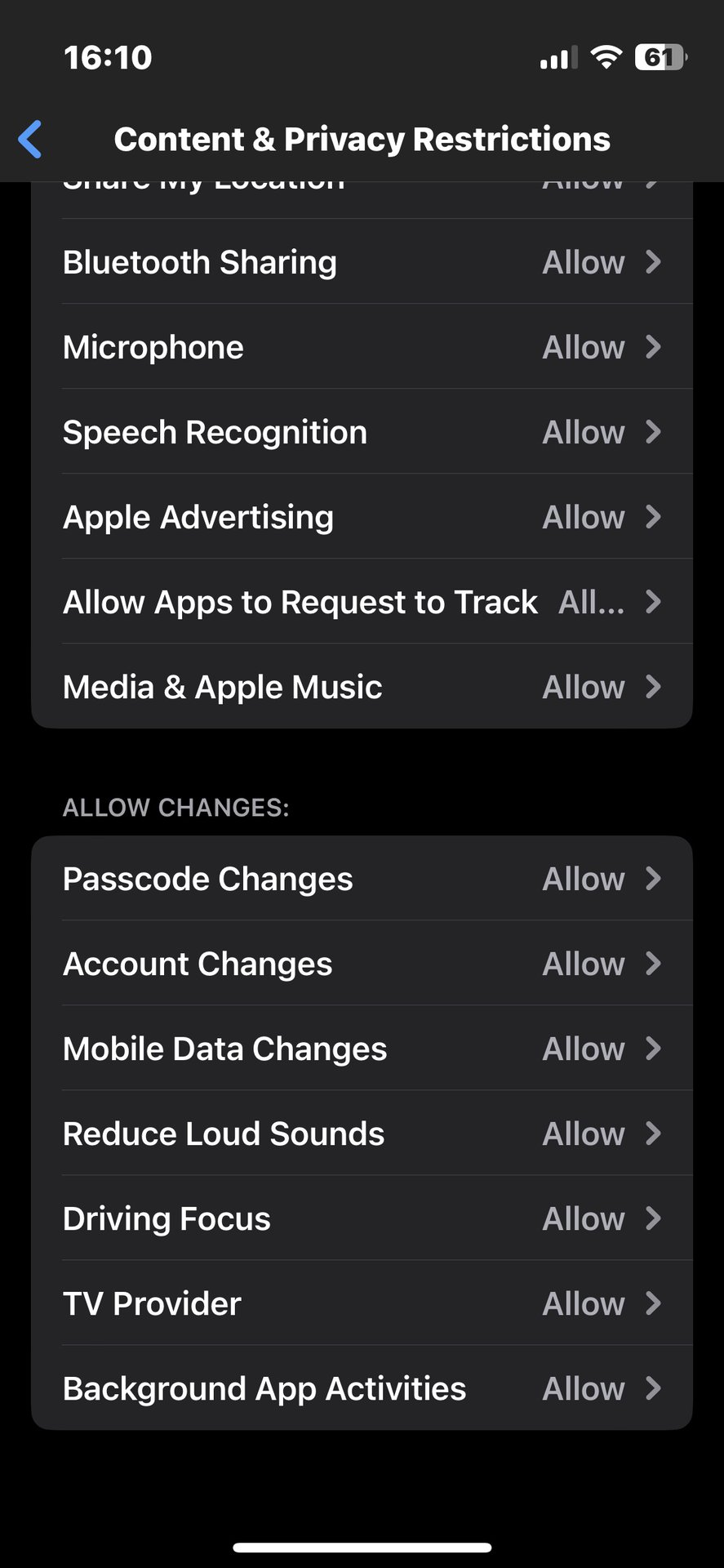
Task: Open Passcode Changes setting
Action: tap(362, 879)
